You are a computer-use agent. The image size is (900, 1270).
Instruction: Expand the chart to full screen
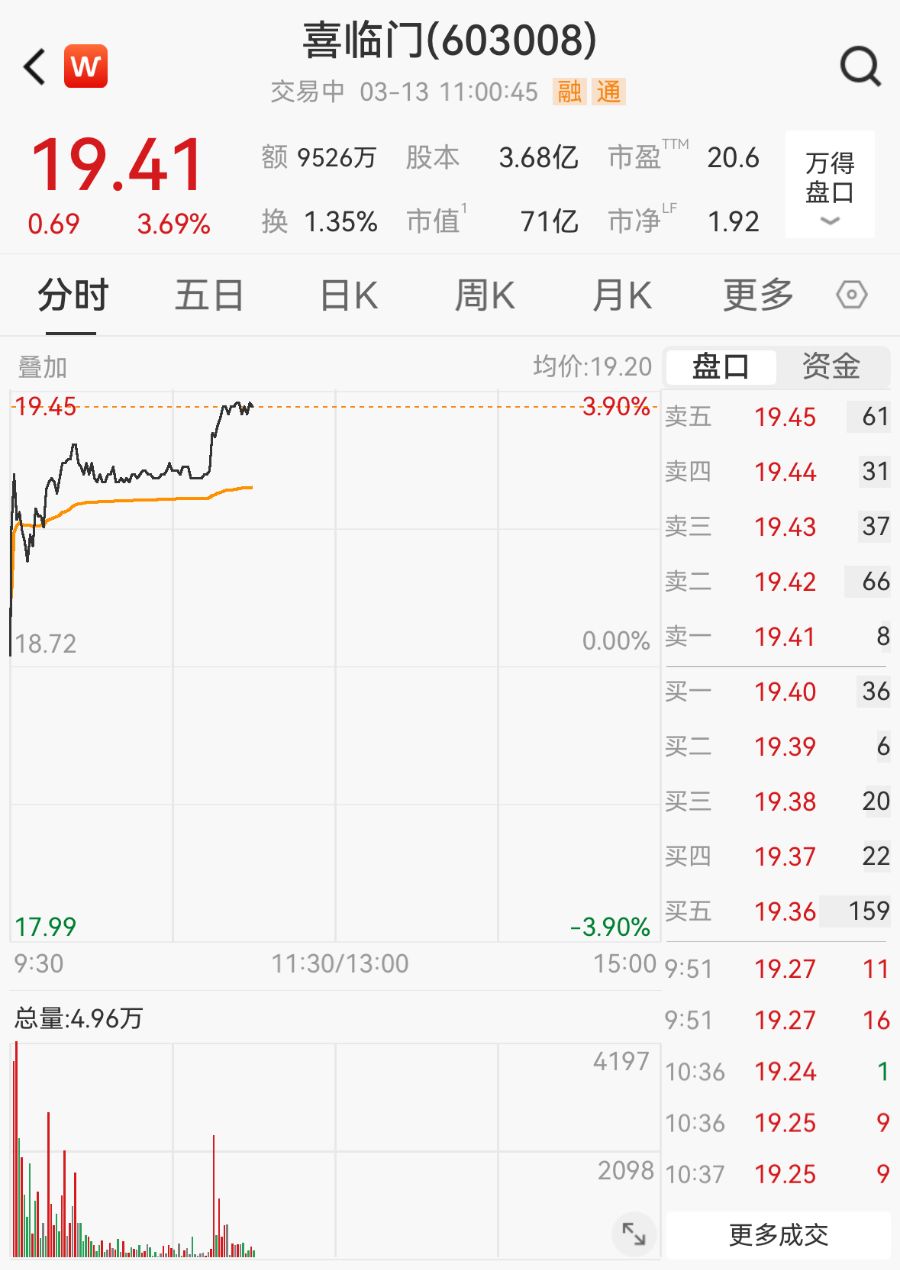click(x=634, y=1233)
